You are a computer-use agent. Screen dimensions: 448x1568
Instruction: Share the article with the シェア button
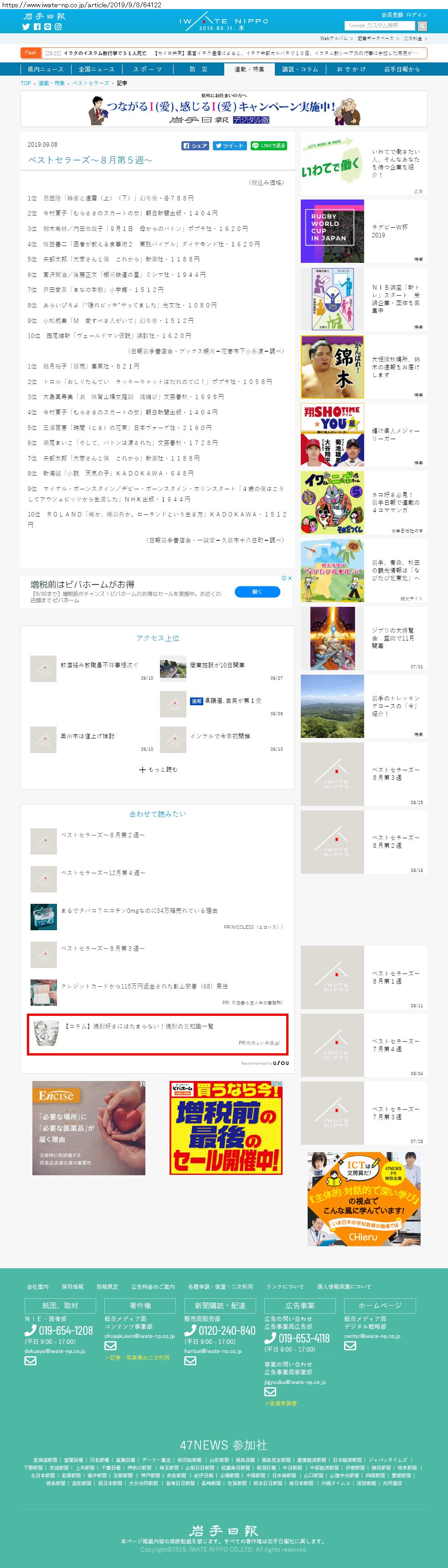(x=196, y=146)
